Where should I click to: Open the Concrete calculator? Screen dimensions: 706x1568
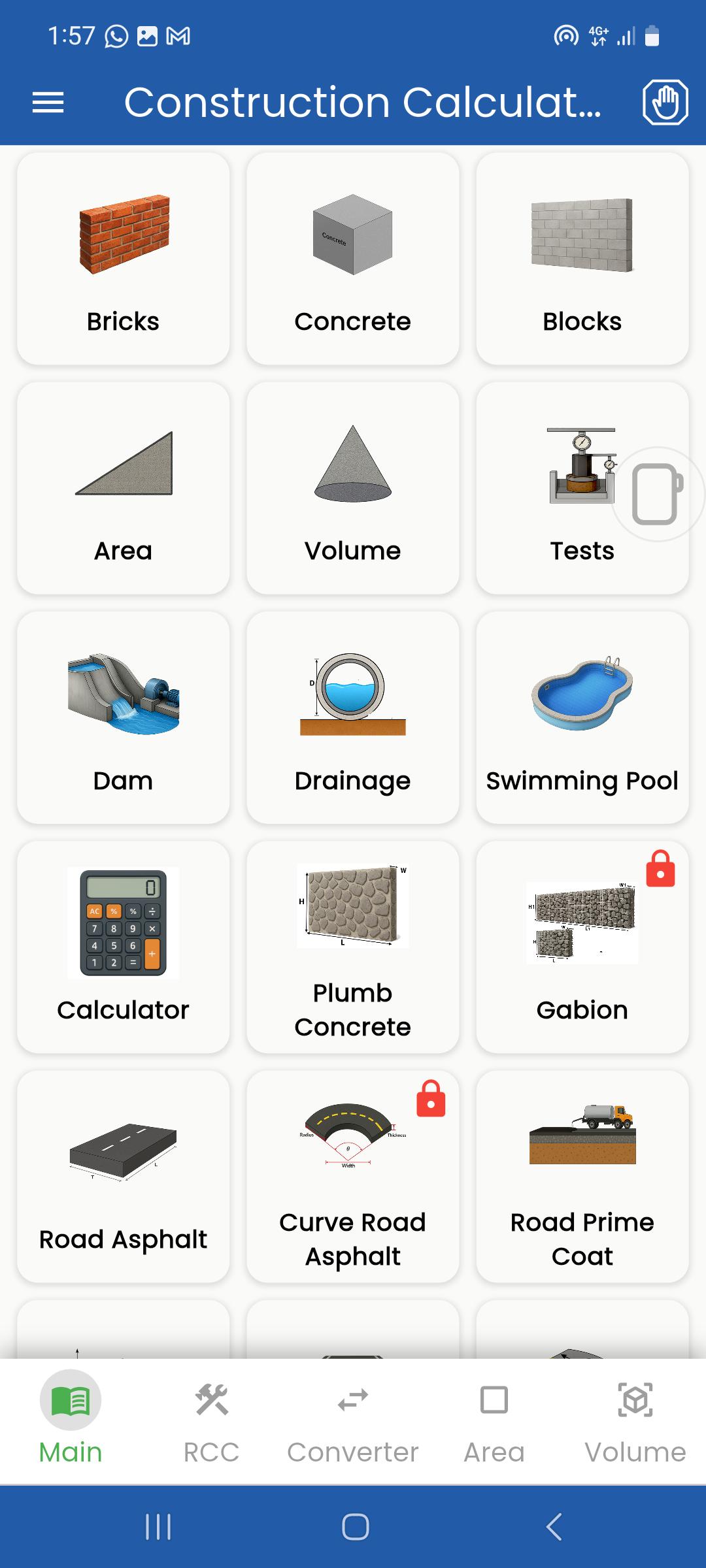(x=352, y=259)
